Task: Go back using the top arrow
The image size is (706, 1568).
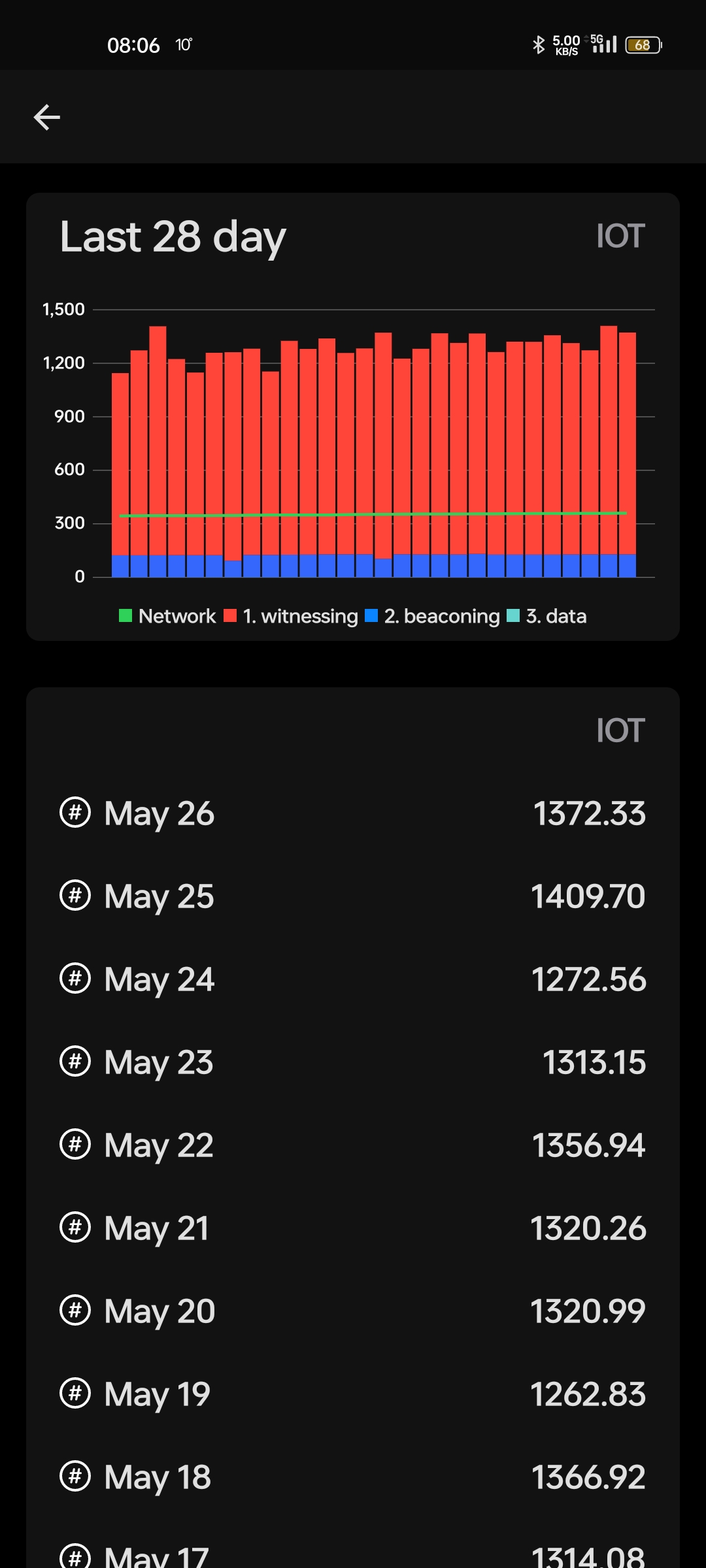Action: (x=46, y=118)
